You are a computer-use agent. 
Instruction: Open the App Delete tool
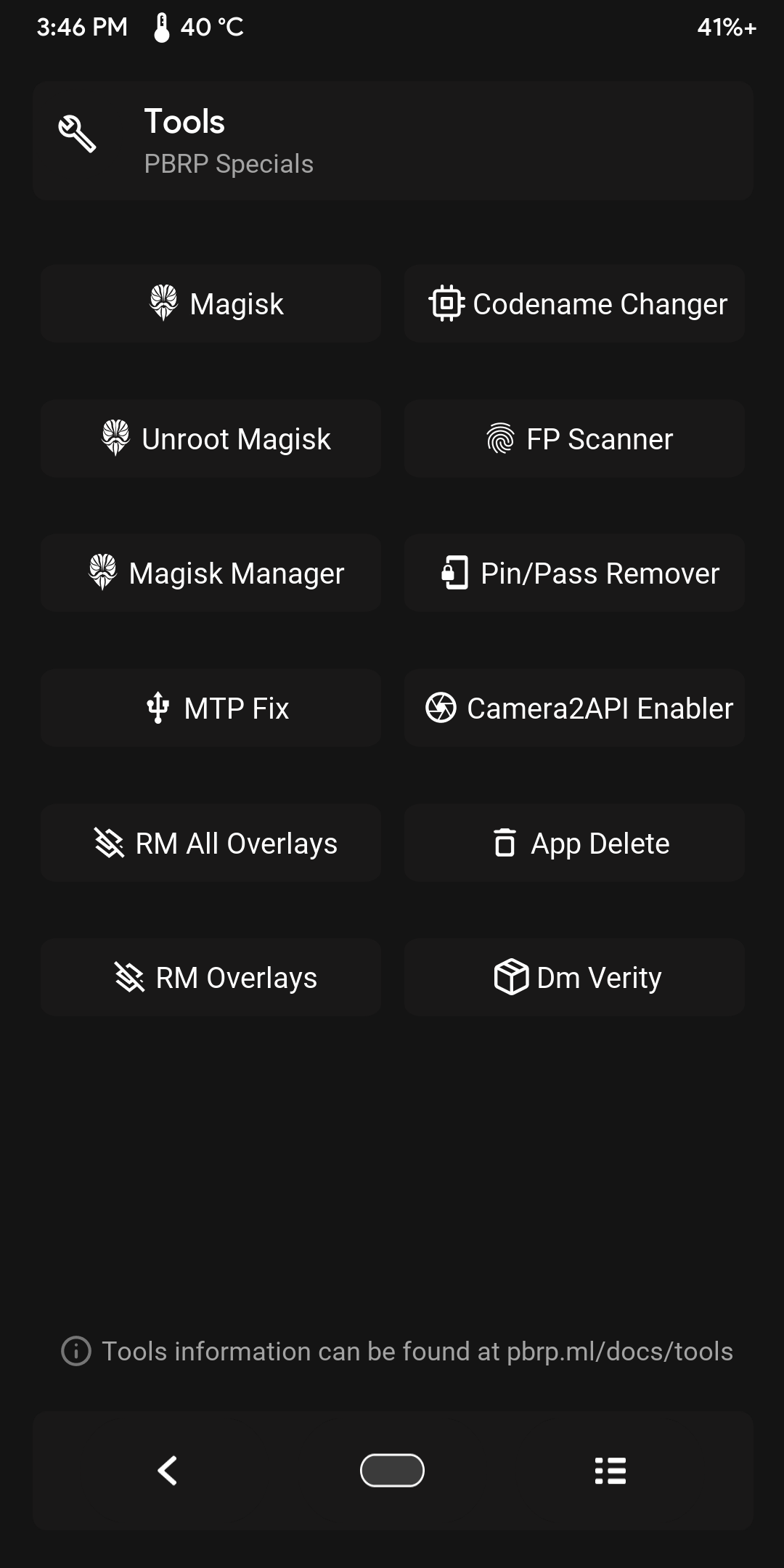[x=575, y=843]
